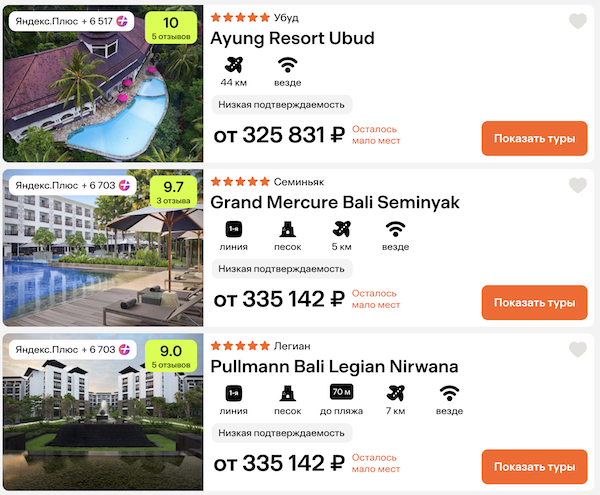Open the Grand Mercure Bali Seminyak title
The height and width of the screenshot is (495, 600).
335,202
